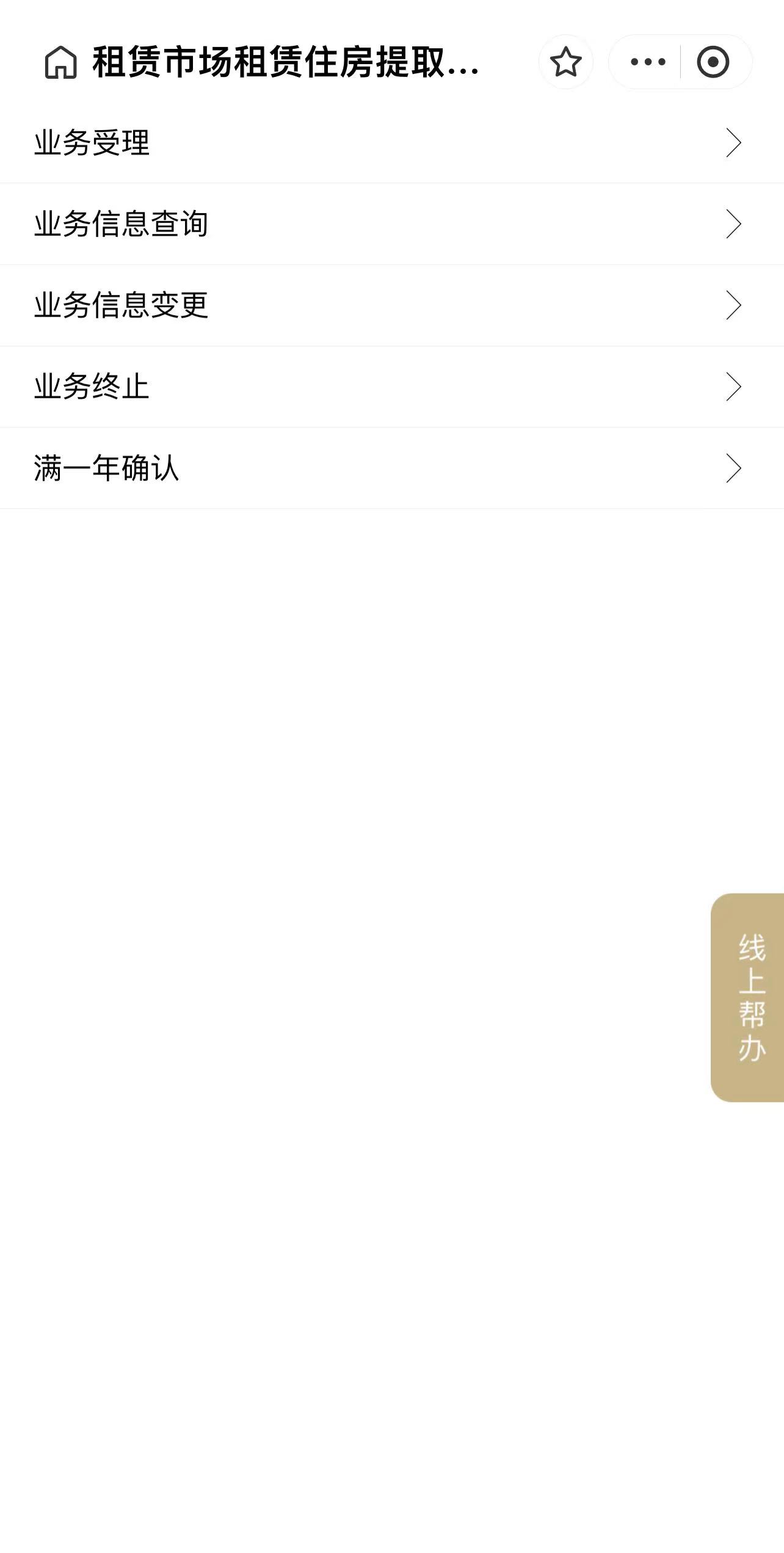Image resolution: width=784 pixels, height=1553 pixels.
Task: Go to the mini program home page
Action: pyautogui.click(x=61, y=62)
